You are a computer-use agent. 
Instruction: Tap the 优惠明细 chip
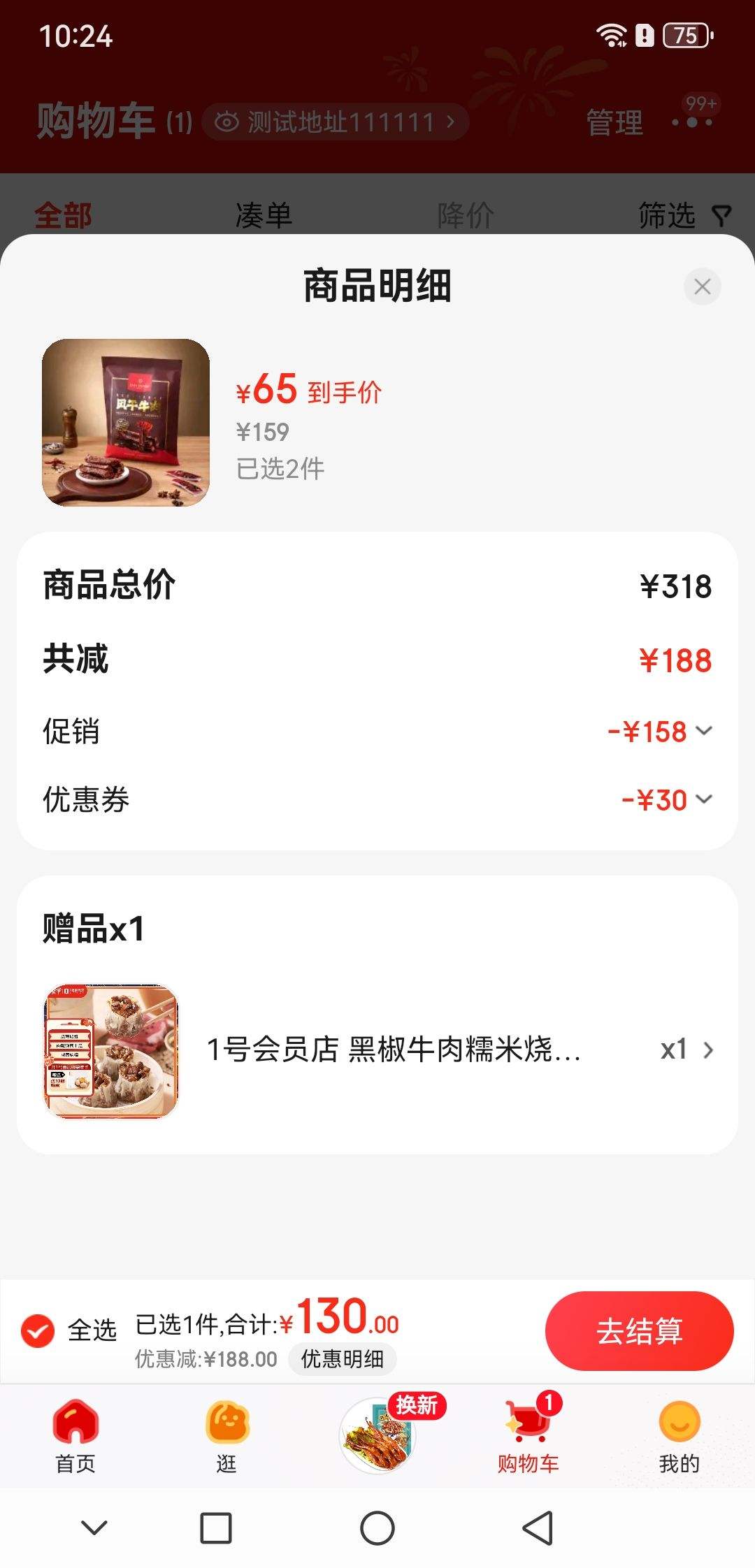(x=342, y=1359)
